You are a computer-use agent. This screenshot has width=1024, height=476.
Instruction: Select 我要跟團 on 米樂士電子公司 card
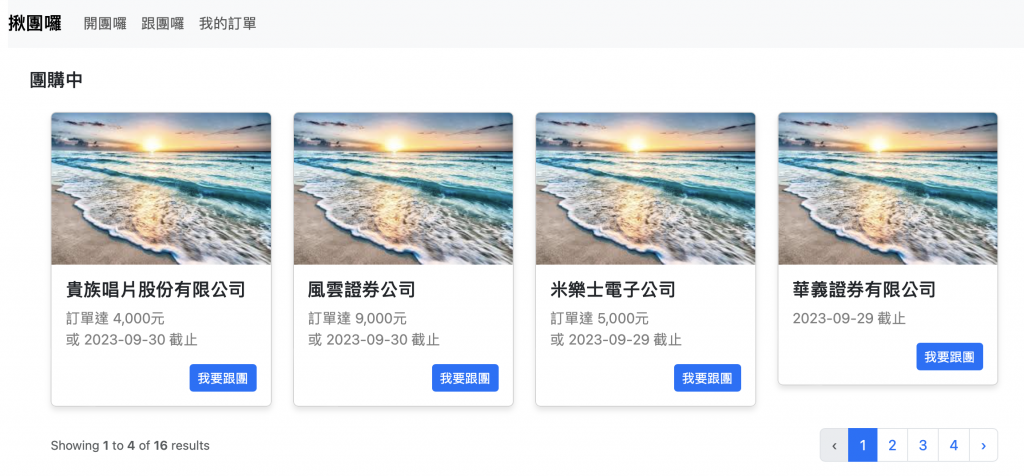point(708,378)
